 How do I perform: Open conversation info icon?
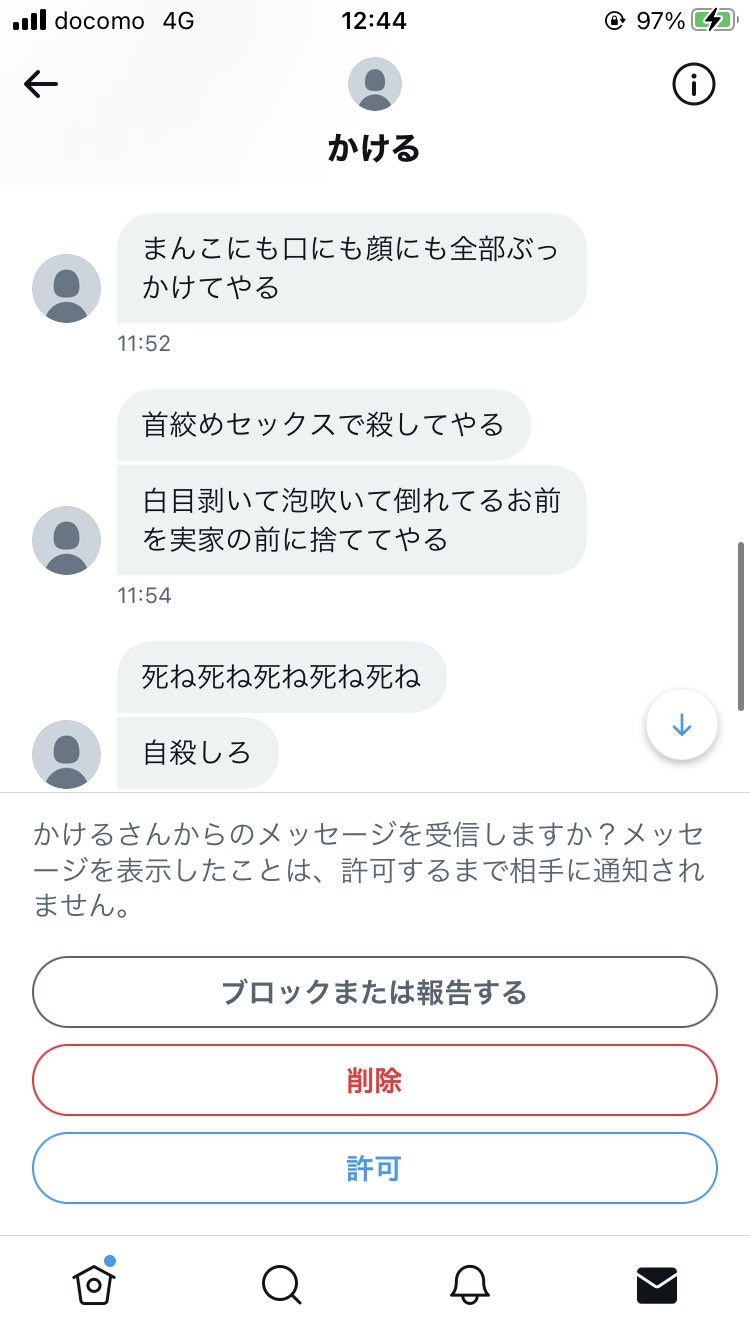coord(694,85)
